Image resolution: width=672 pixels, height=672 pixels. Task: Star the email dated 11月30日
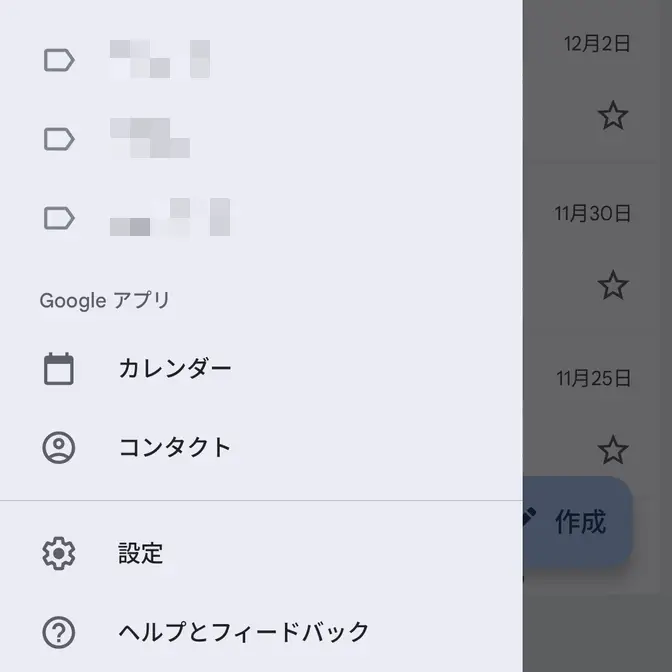(612, 286)
